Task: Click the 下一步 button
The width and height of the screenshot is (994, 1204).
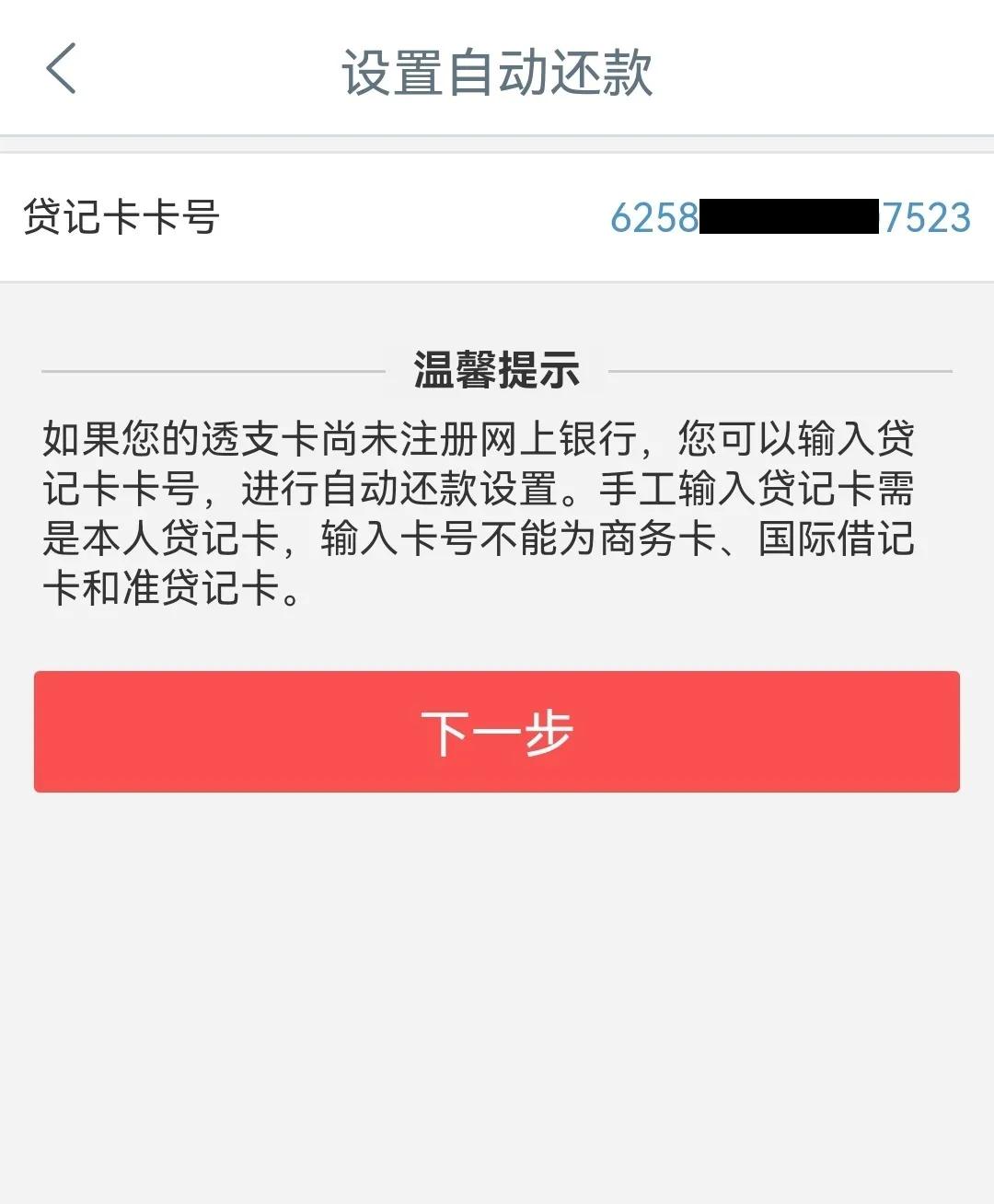Action: pyautogui.click(x=497, y=732)
